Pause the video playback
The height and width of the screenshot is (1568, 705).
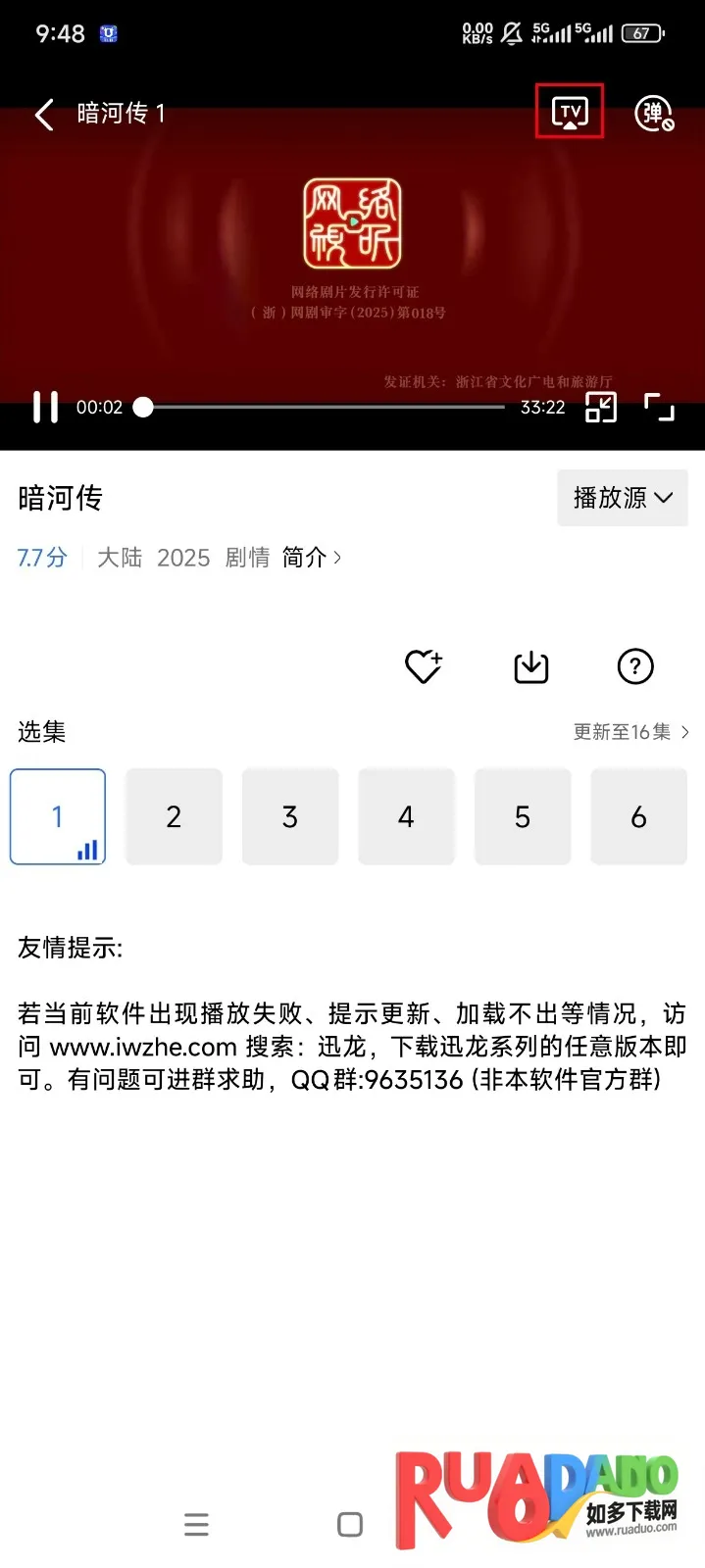coord(45,407)
